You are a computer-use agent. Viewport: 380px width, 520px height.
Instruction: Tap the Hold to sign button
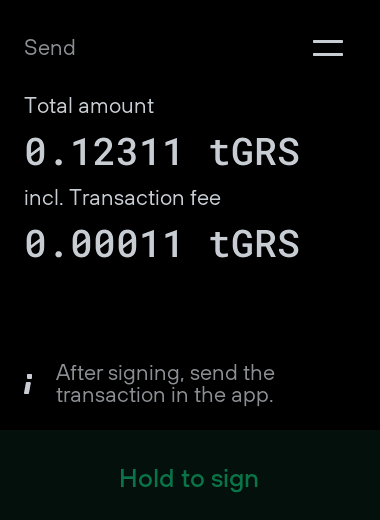coord(190,475)
